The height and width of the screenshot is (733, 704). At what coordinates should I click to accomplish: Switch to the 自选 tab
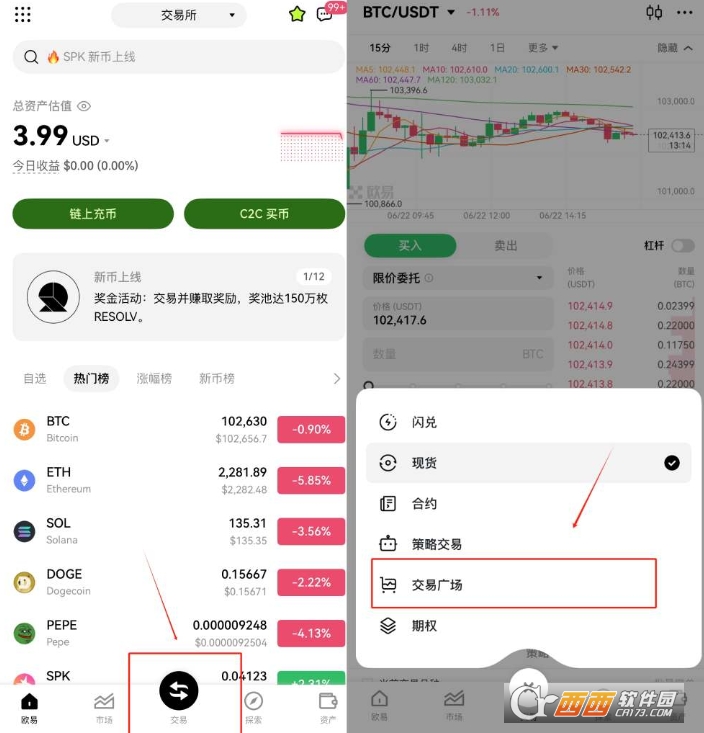(35, 378)
